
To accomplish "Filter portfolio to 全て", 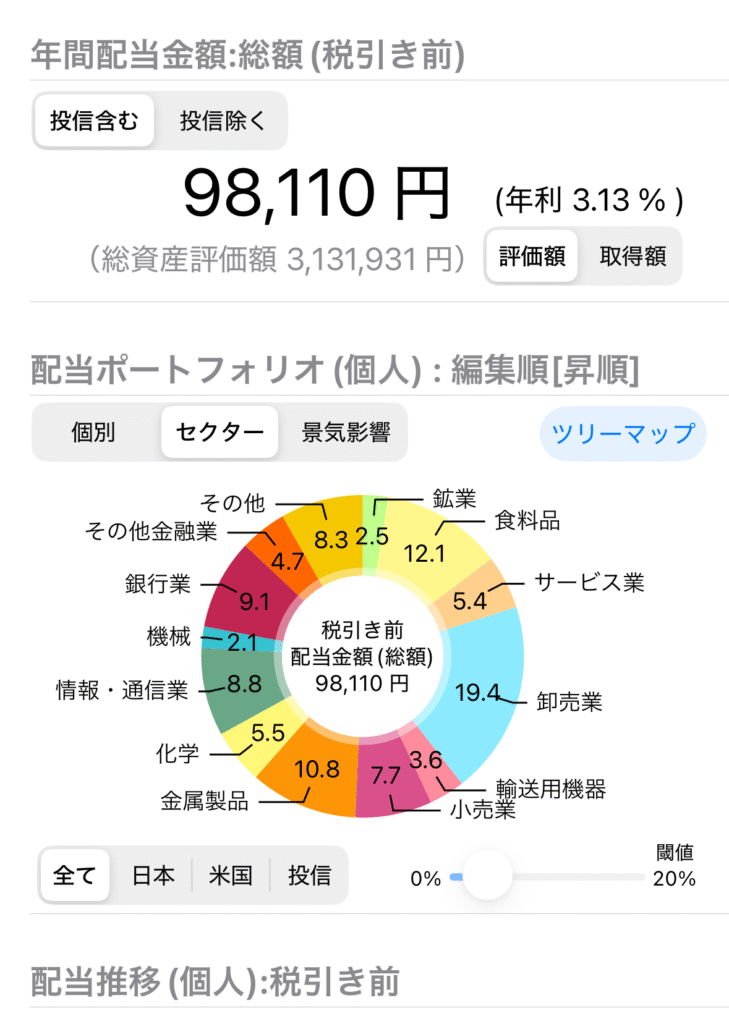I will point(75,875).
